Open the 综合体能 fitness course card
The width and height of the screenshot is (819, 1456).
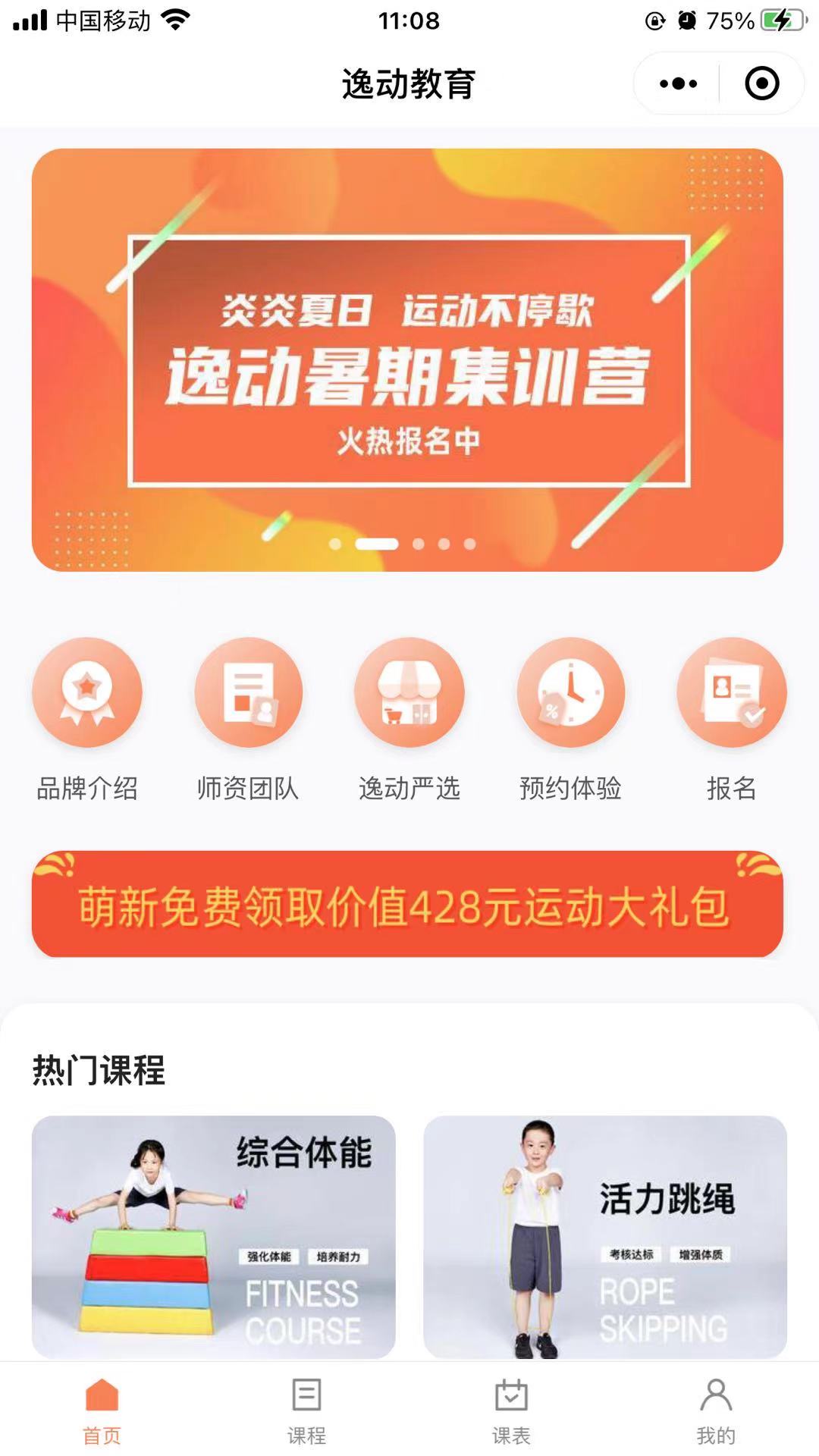tap(213, 1236)
